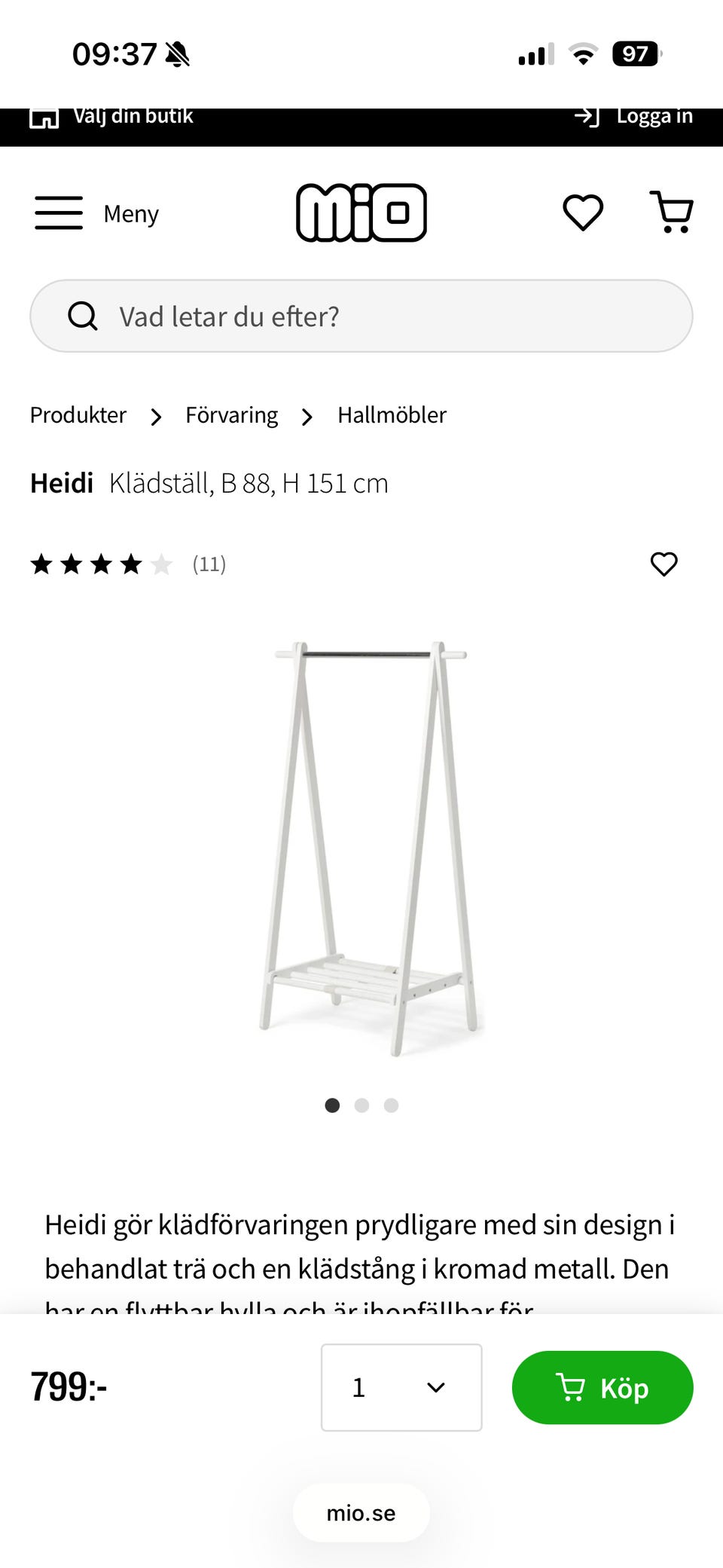Image resolution: width=723 pixels, height=1568 pixels.
Task: Tap the Mio logo
Action: coord(361,213)
